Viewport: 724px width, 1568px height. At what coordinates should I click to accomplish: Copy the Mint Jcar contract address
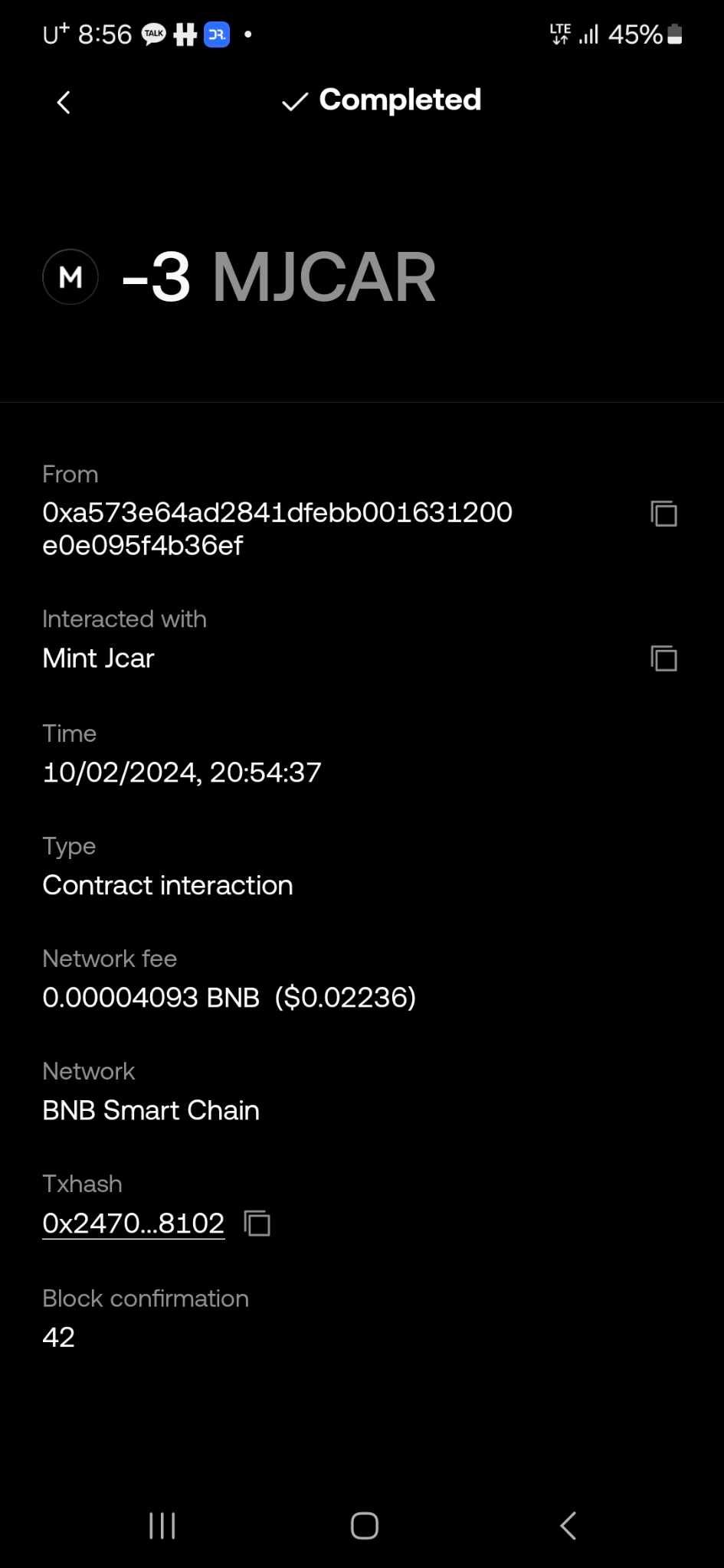[x=663, y=658]
